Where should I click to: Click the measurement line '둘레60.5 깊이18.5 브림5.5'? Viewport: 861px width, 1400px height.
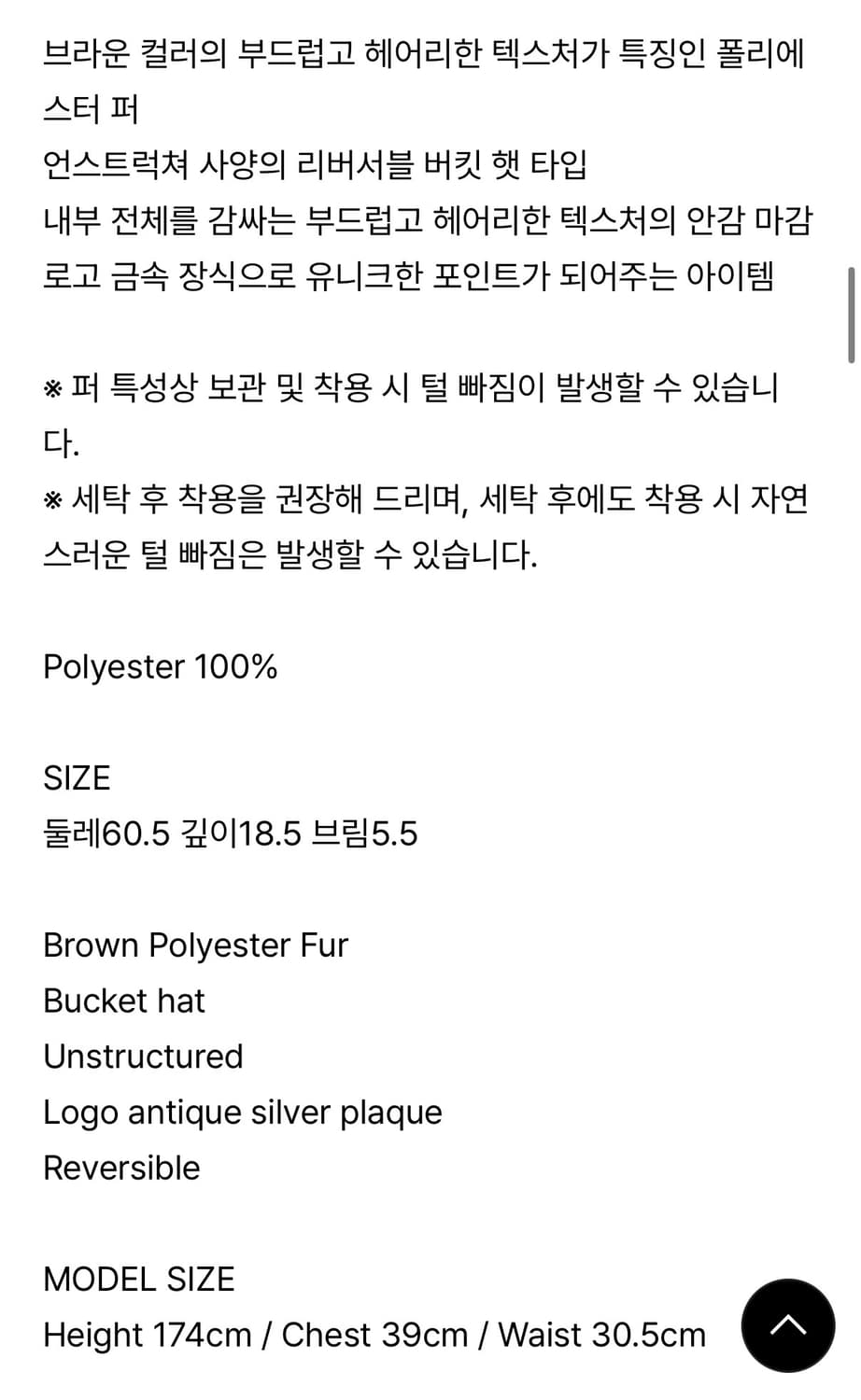pos(231,833)
